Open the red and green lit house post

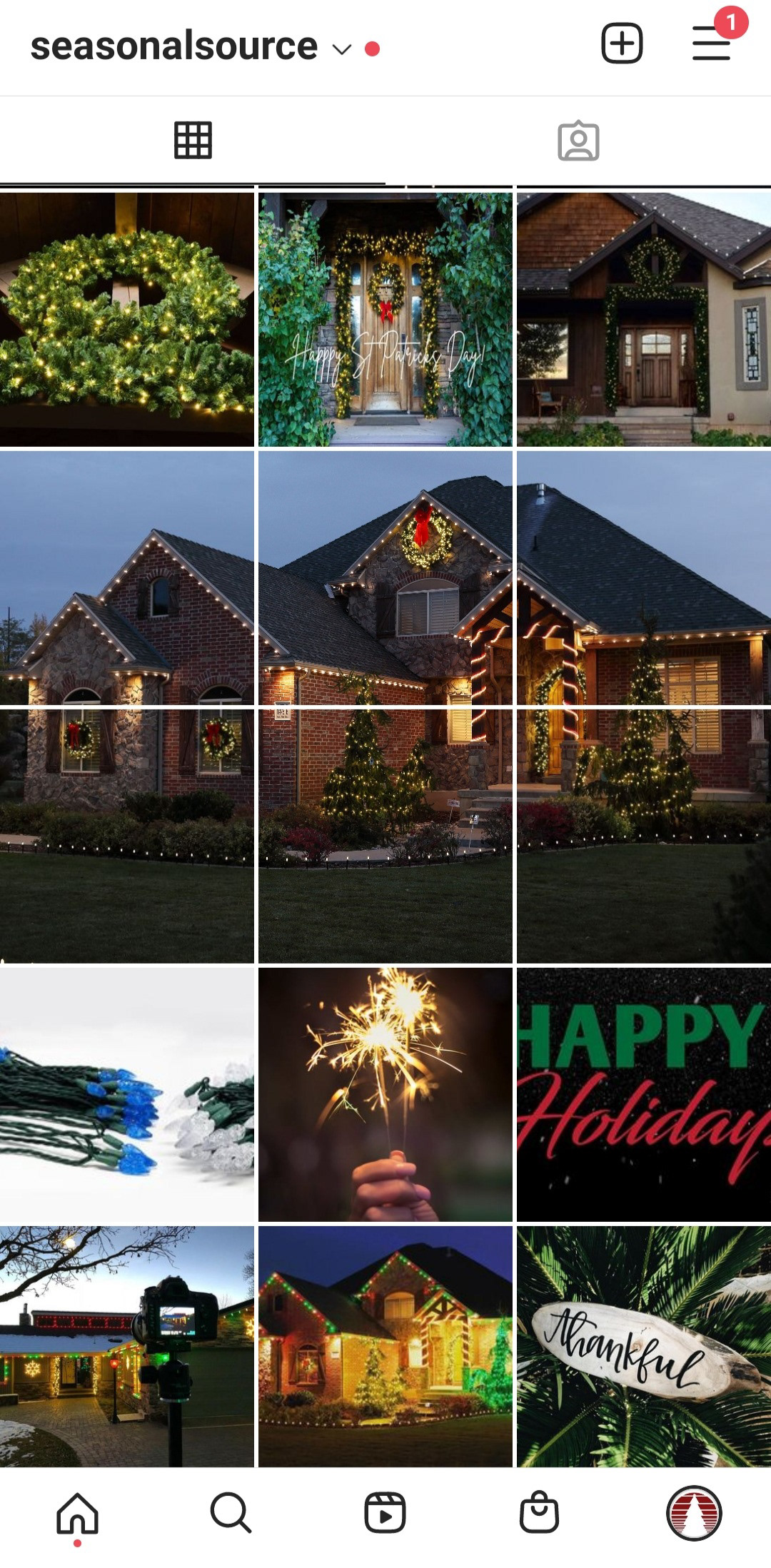[385, 1346]
